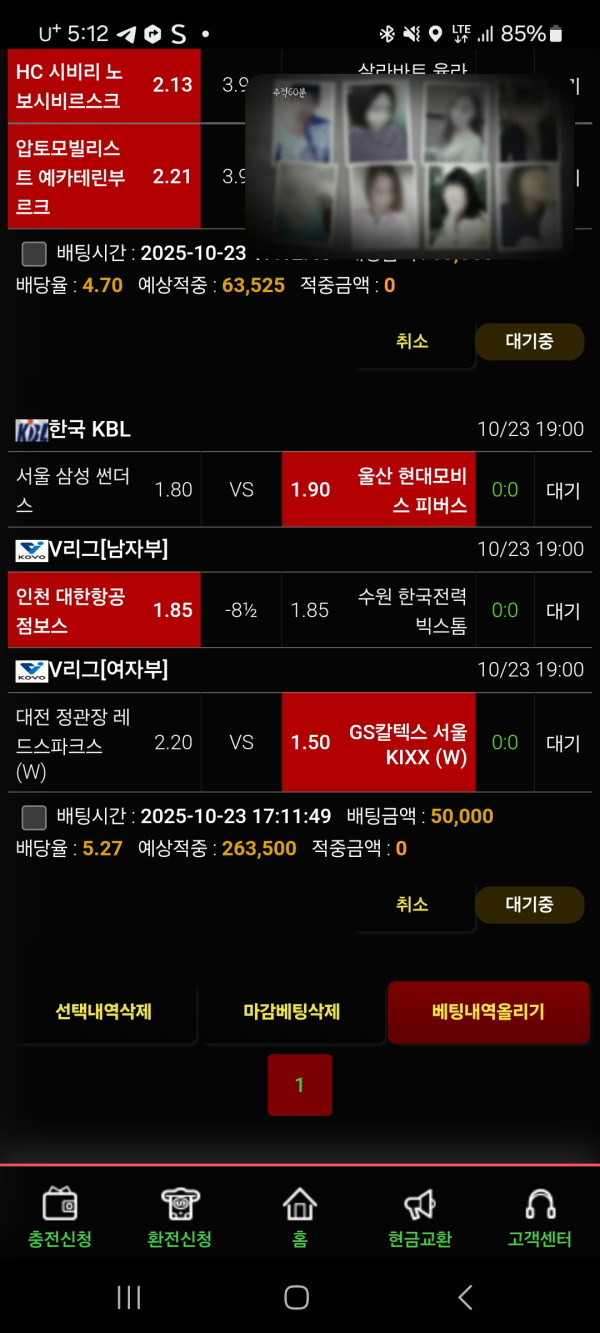Open the recent apps view
The image size is (600, 1333).
pos(129,1297)
